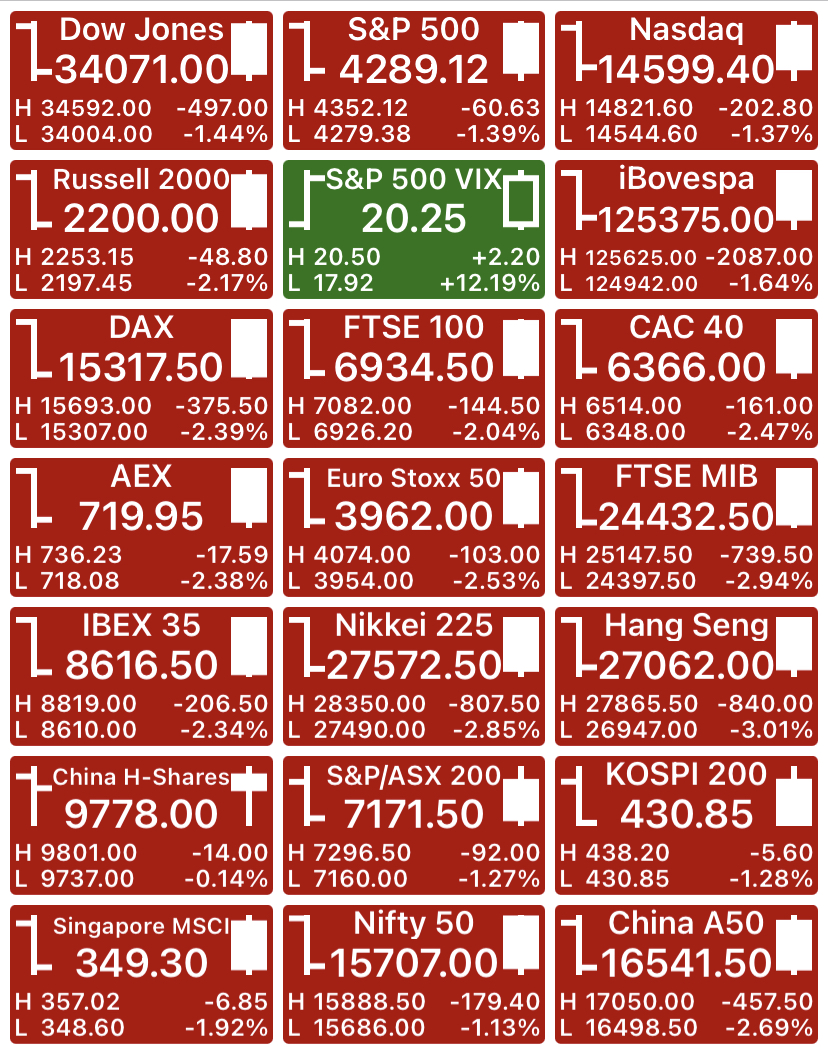Select the FTSE 100 card
The image size is (828, 1049).
coord(413,378)
